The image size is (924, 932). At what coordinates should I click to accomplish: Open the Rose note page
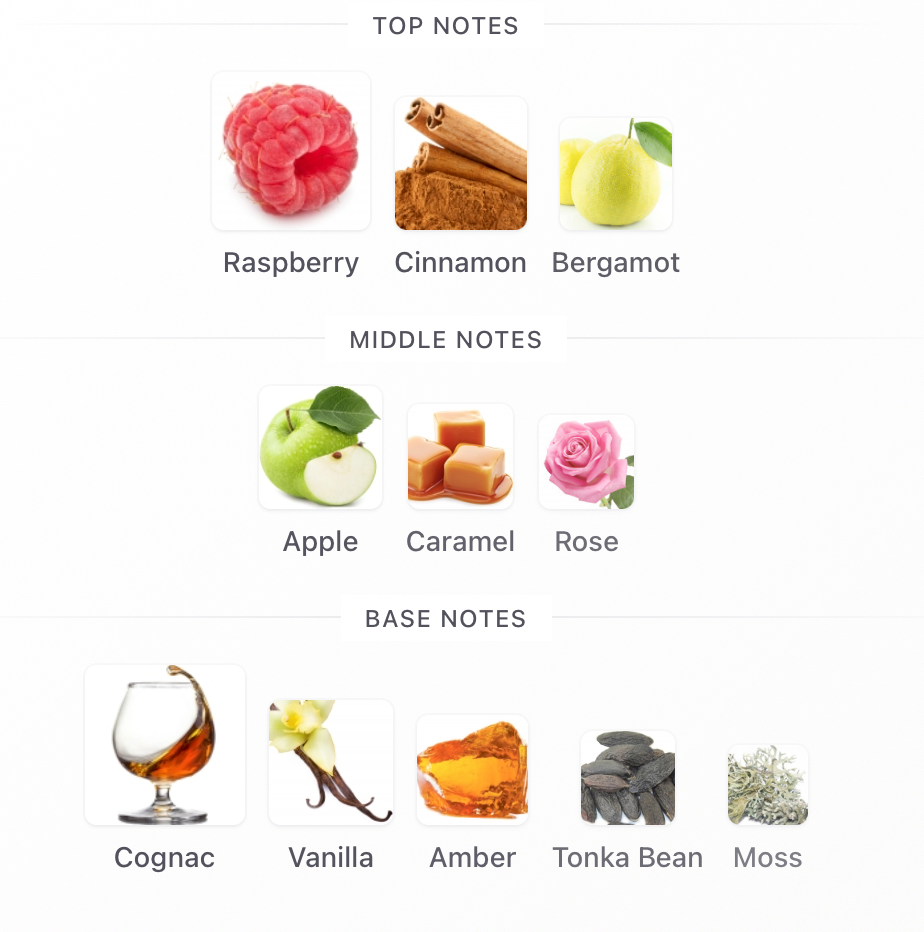(587, 462)
